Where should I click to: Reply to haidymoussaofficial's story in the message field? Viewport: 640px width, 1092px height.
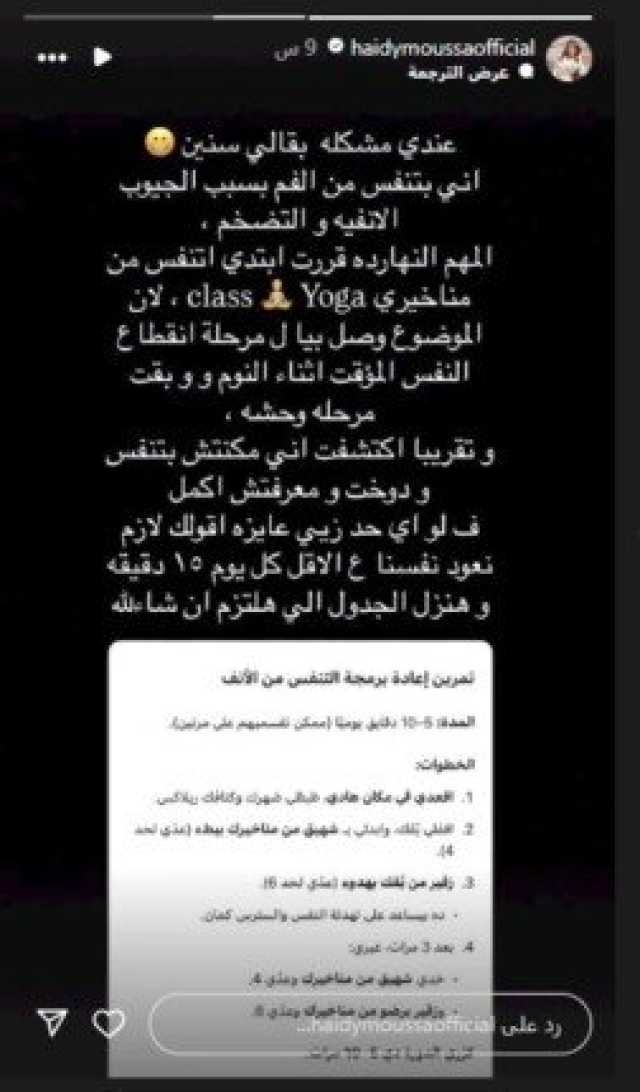370,1024
